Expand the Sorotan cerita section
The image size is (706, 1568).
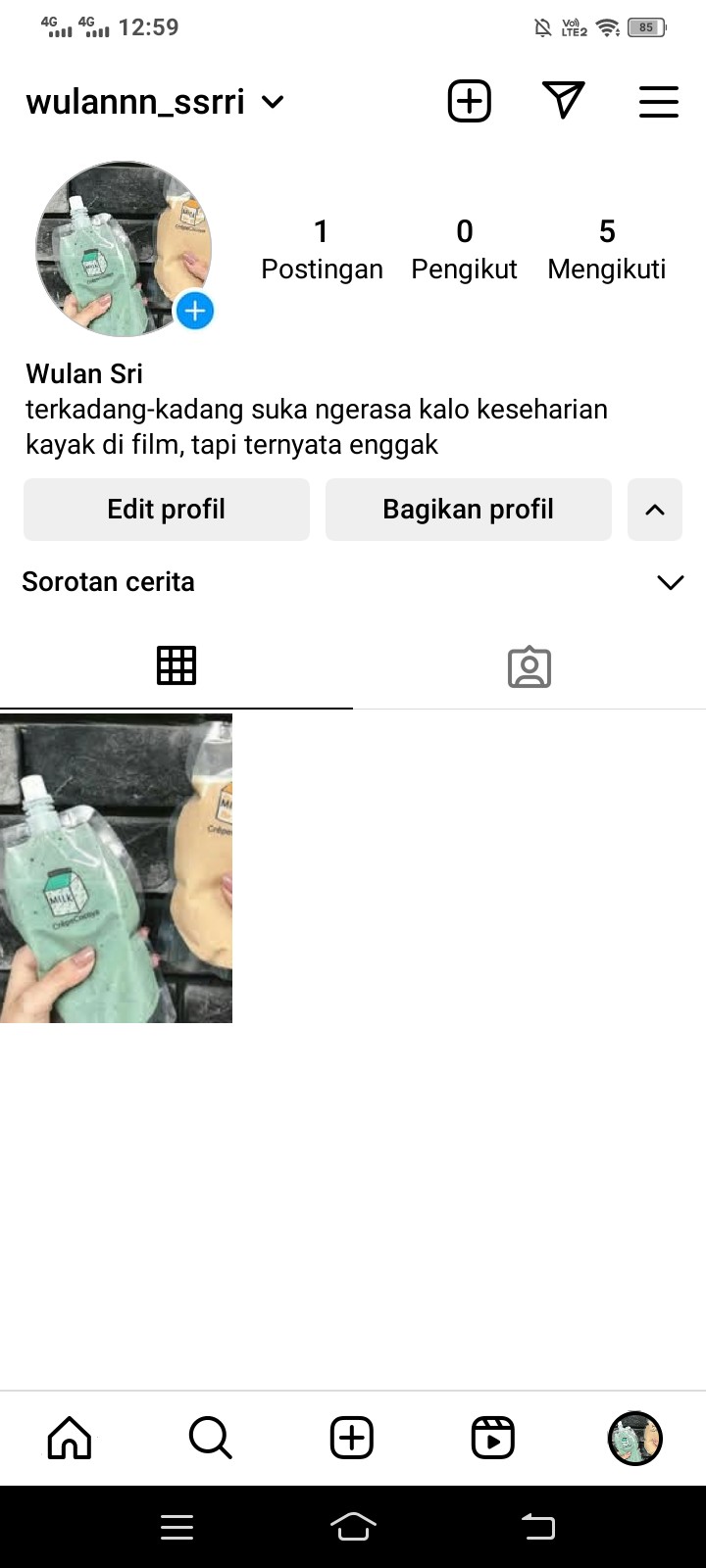(x=670, y=582)
